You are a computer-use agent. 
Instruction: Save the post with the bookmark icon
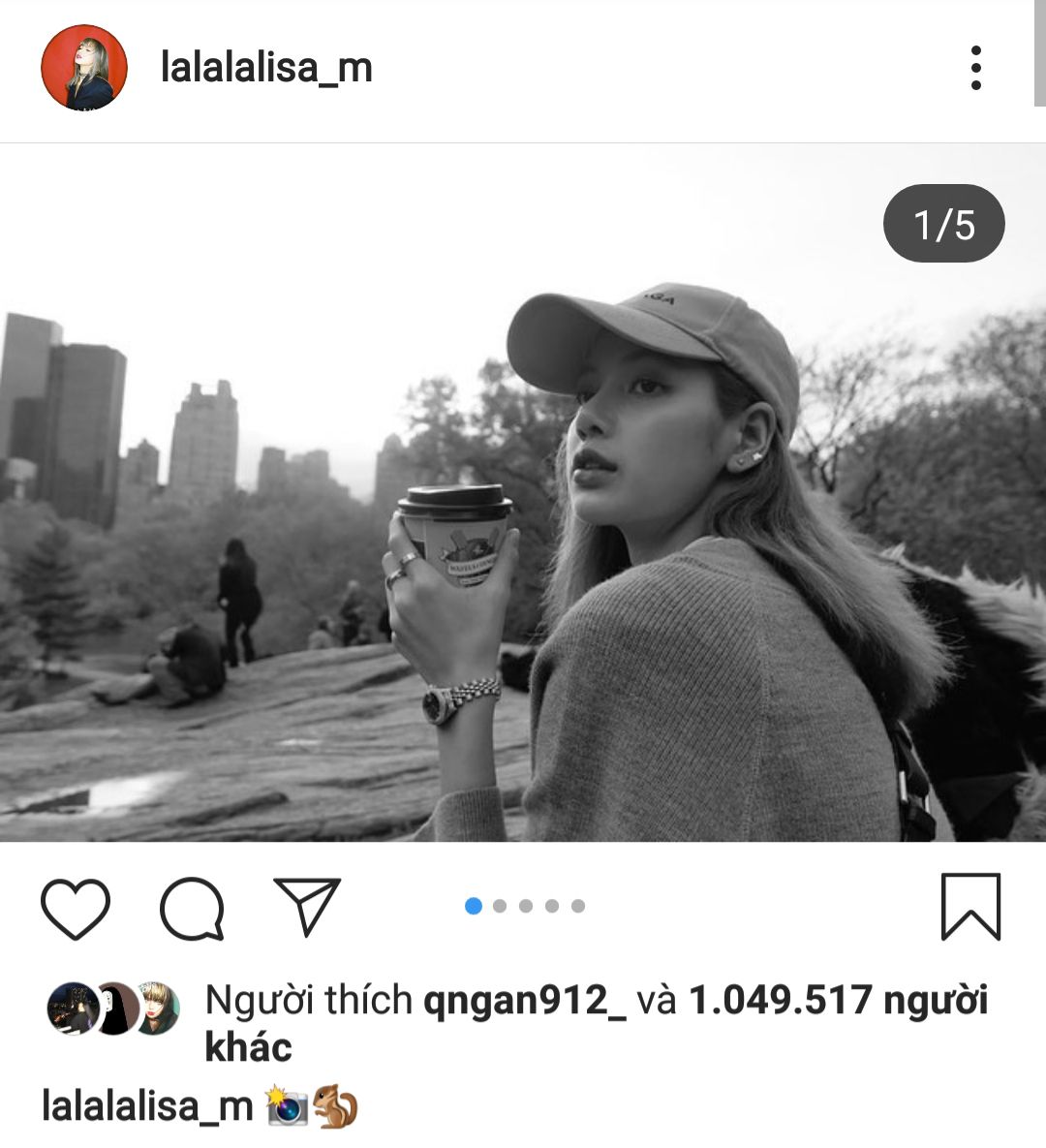click(x=970, y=906)
